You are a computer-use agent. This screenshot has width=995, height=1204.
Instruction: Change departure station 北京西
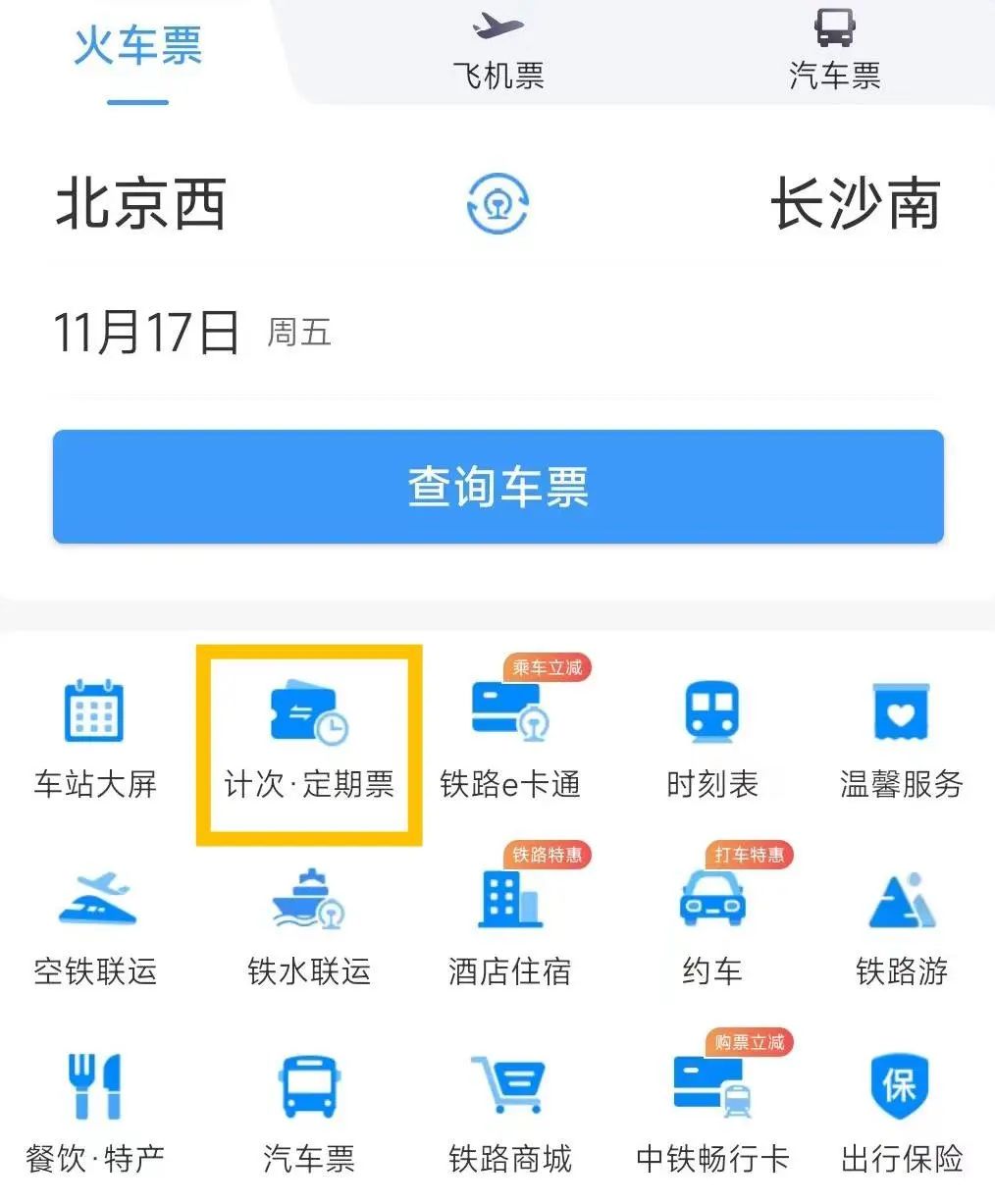coord(141,204)
